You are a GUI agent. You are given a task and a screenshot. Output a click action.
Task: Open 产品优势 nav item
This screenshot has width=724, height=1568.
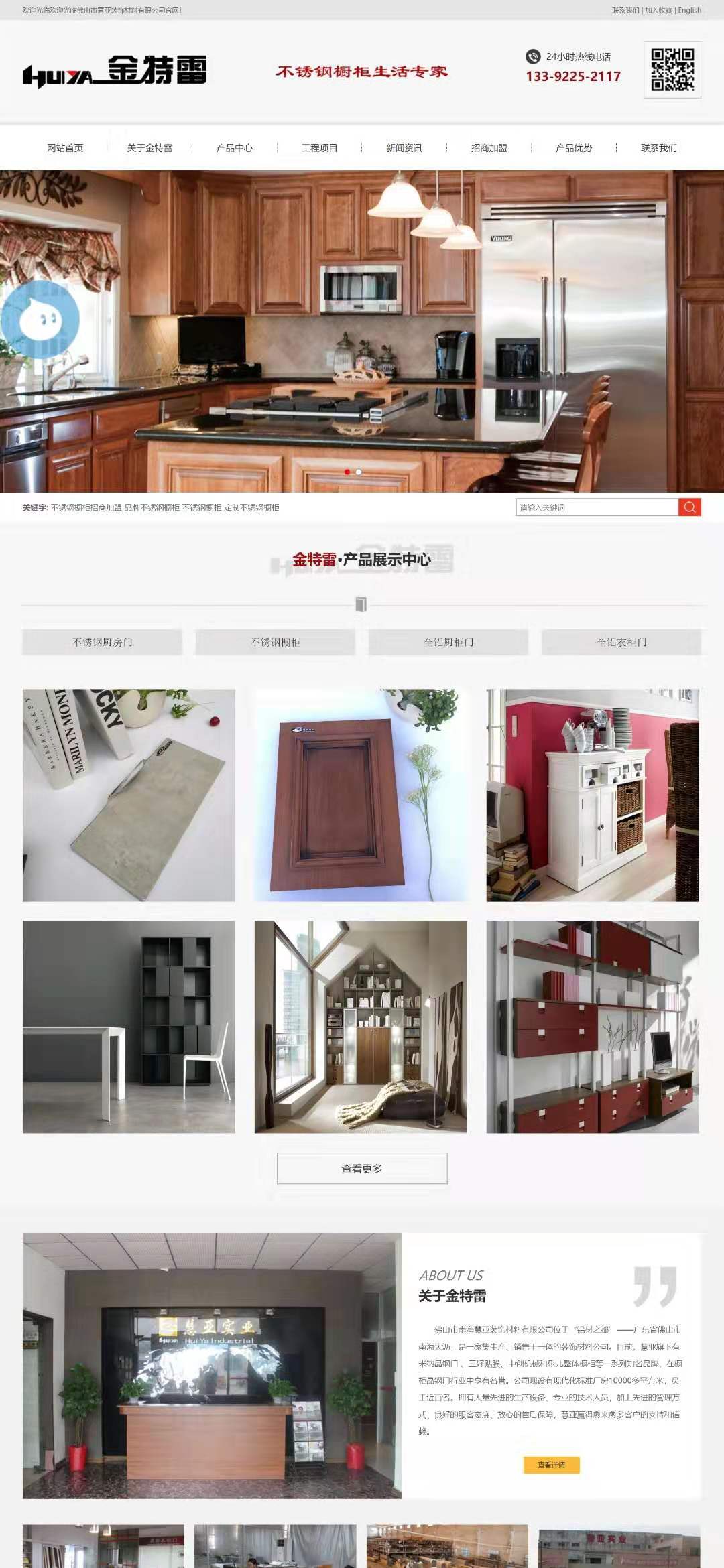coord(574,148)
